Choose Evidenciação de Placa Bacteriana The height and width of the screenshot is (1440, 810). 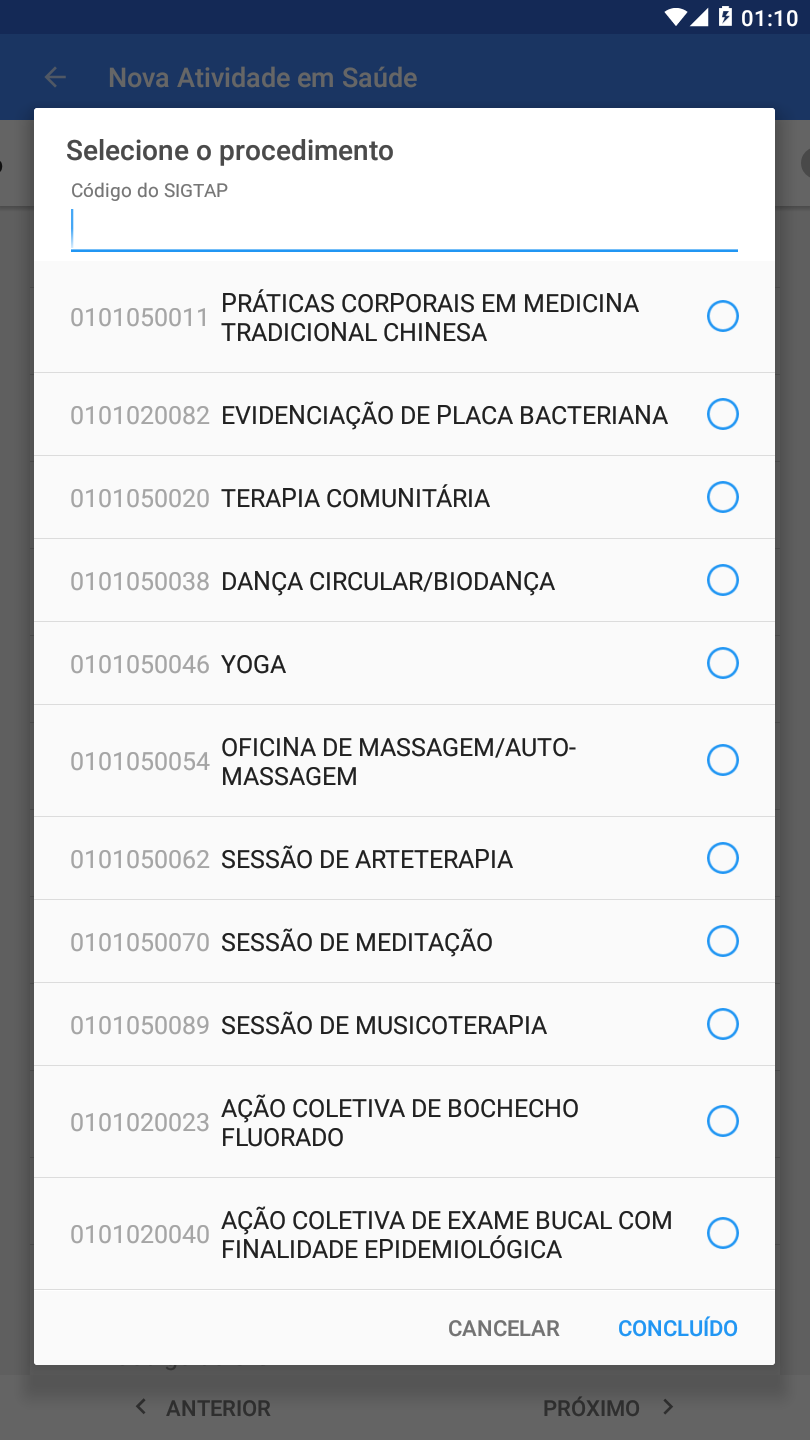(x=404, y=414)
